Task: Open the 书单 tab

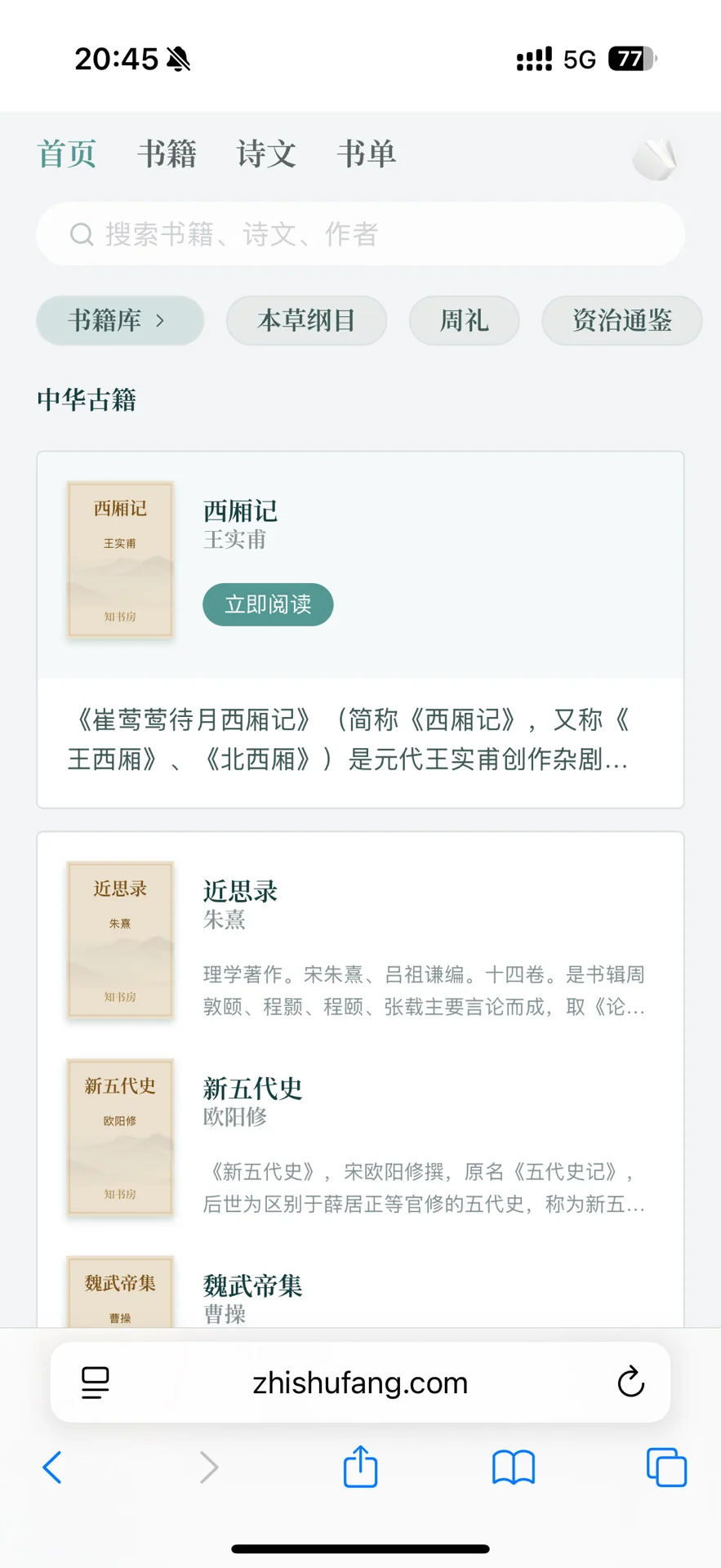Action: click(x=366, y=154)
